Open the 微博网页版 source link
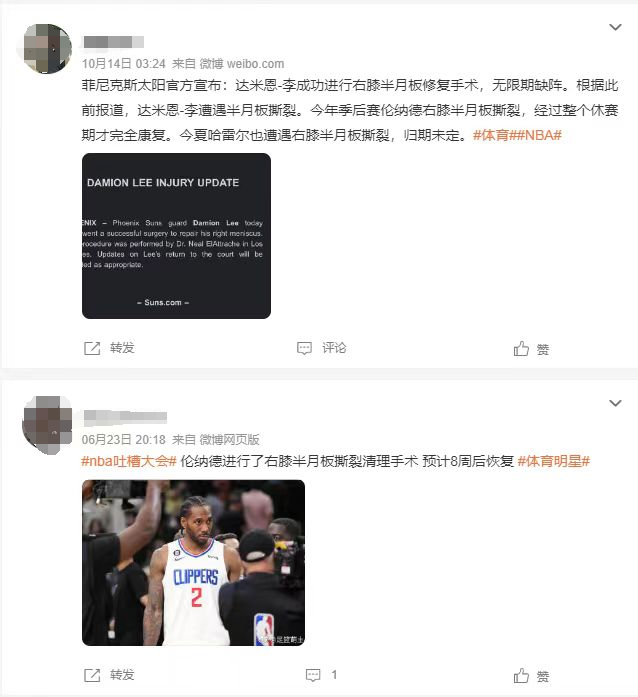This screenshot has height=697, width=638. pyautogui.click(x=229, y=439)
